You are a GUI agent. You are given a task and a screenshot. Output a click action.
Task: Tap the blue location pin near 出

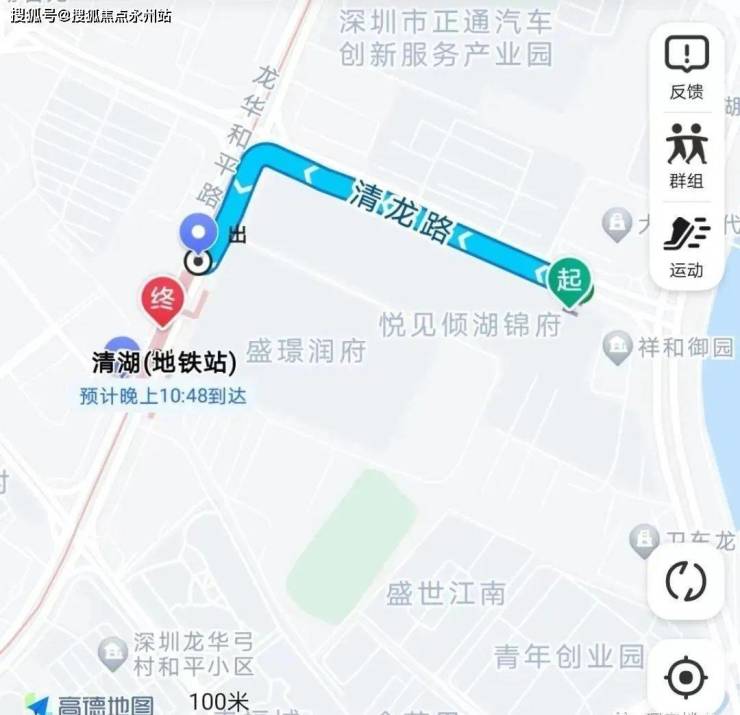[197, 235]
